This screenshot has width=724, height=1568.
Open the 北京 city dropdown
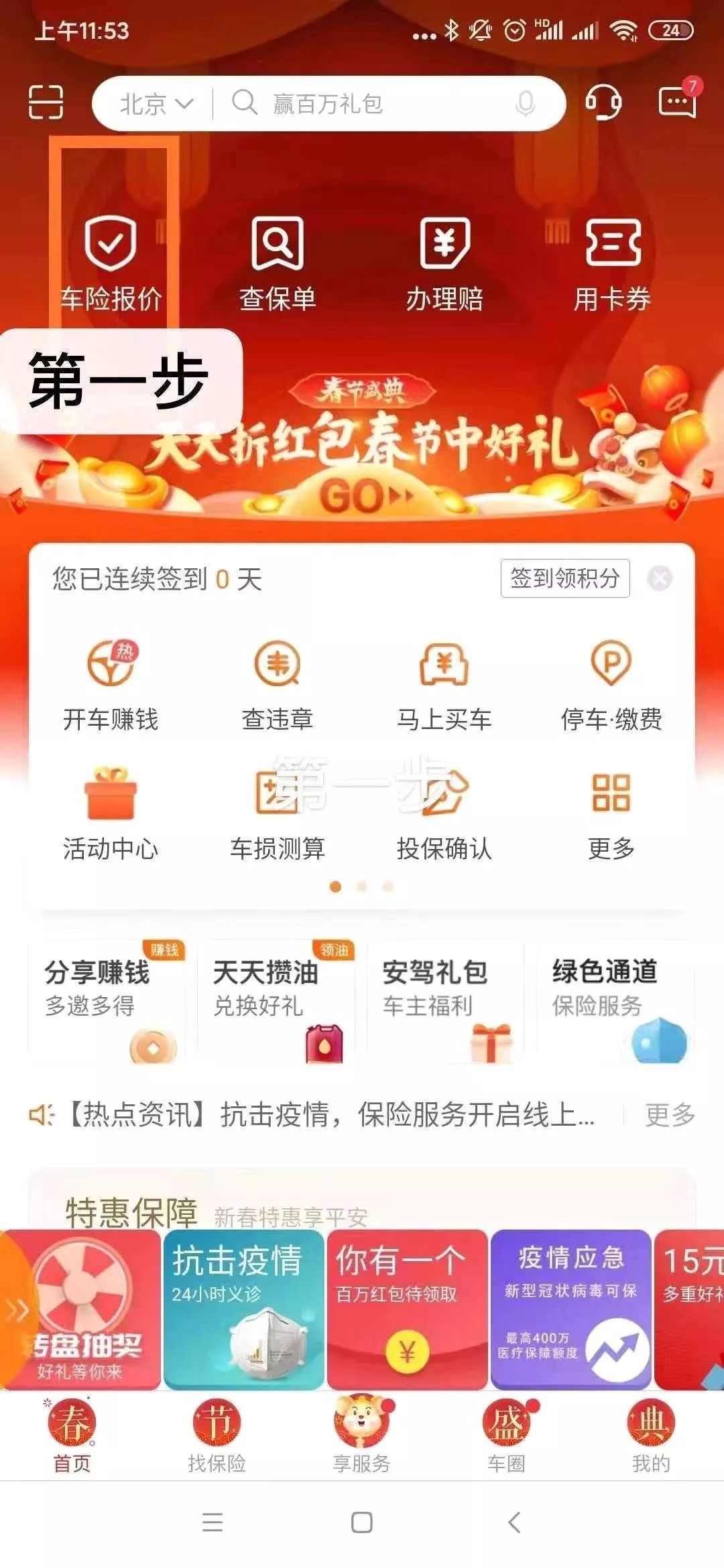(x=156, y=104)
